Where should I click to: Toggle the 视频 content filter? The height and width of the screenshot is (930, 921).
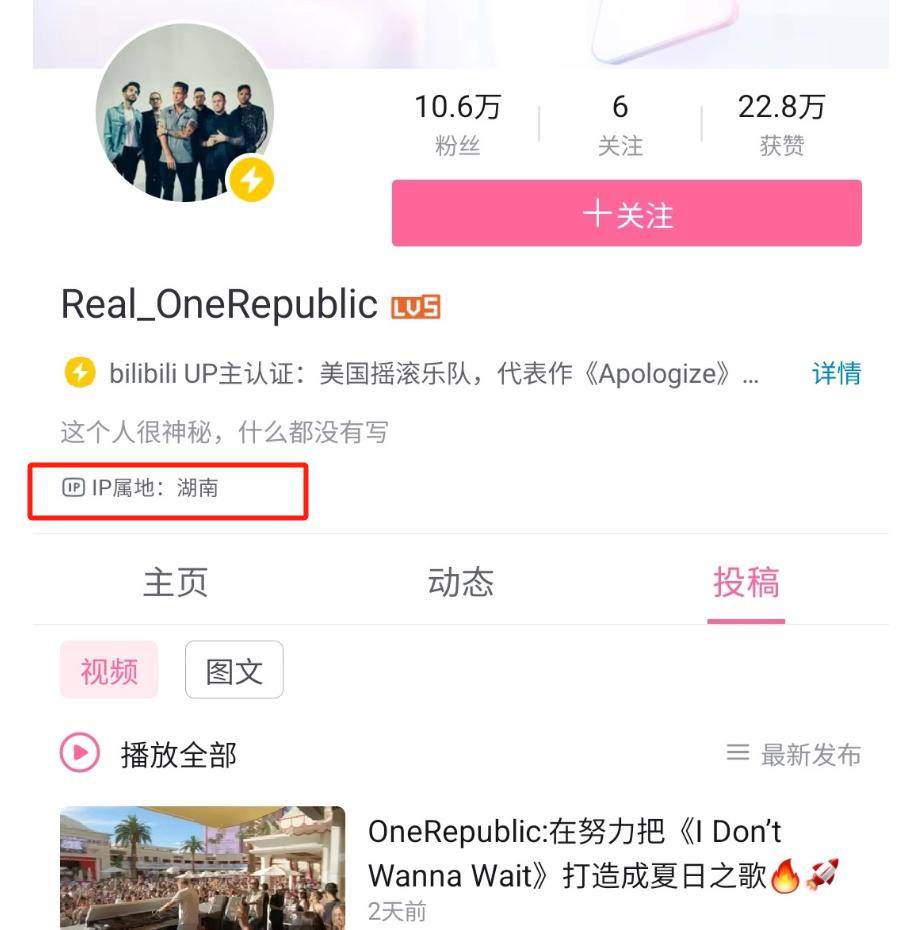tap(109, 670)
